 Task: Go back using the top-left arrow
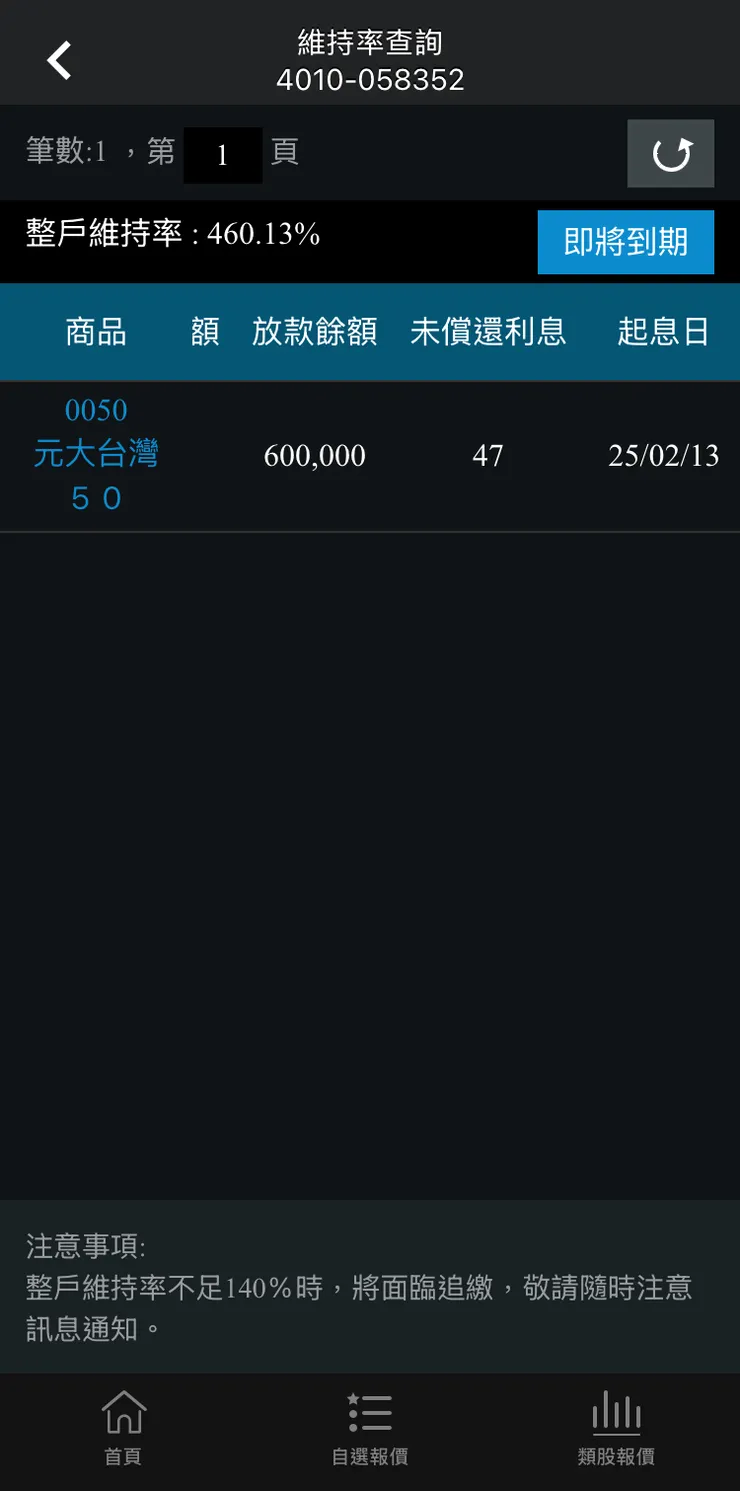[60, 60]
